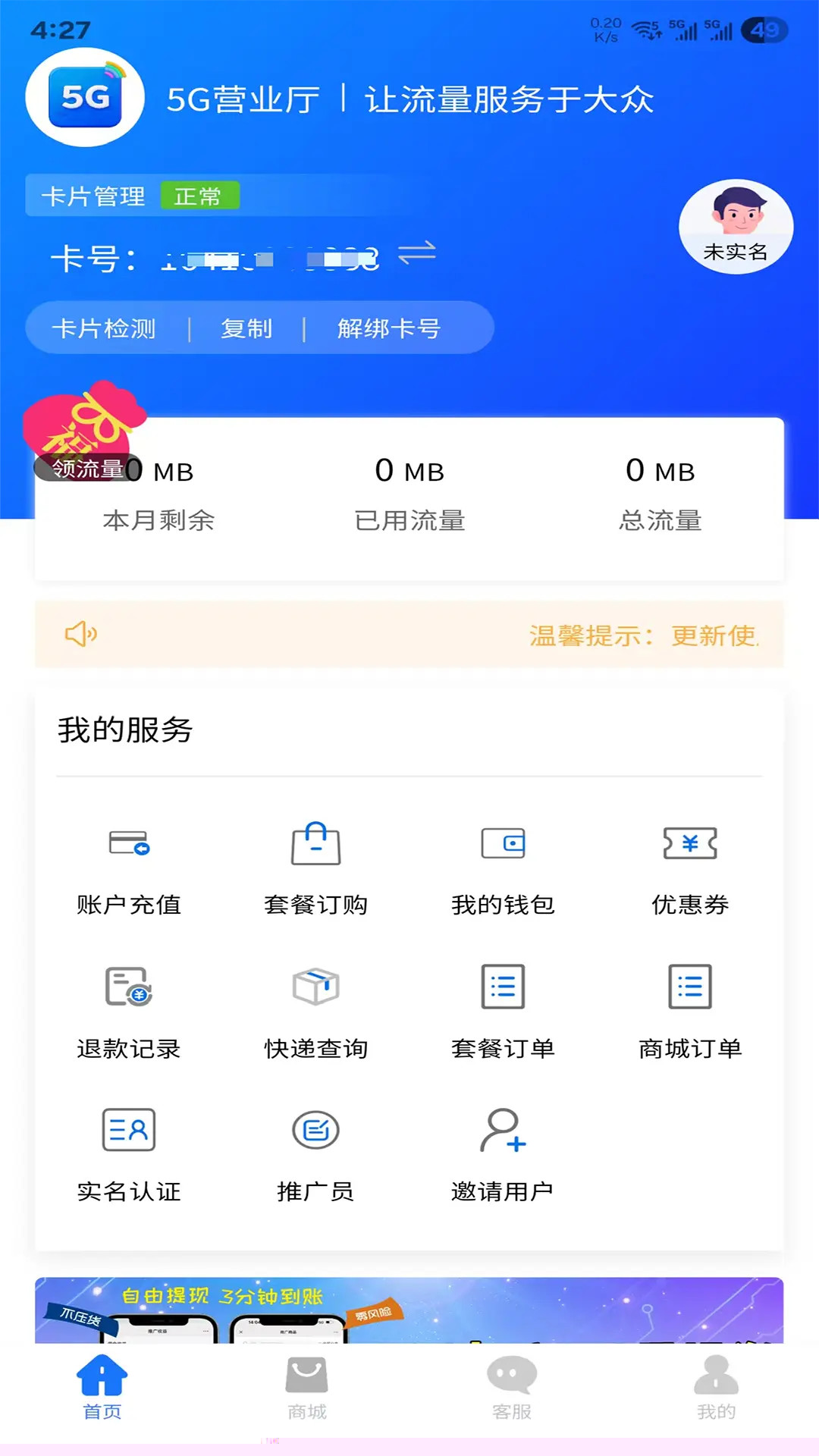View 商城订单 mall orders

click(x=690, y=1012)
